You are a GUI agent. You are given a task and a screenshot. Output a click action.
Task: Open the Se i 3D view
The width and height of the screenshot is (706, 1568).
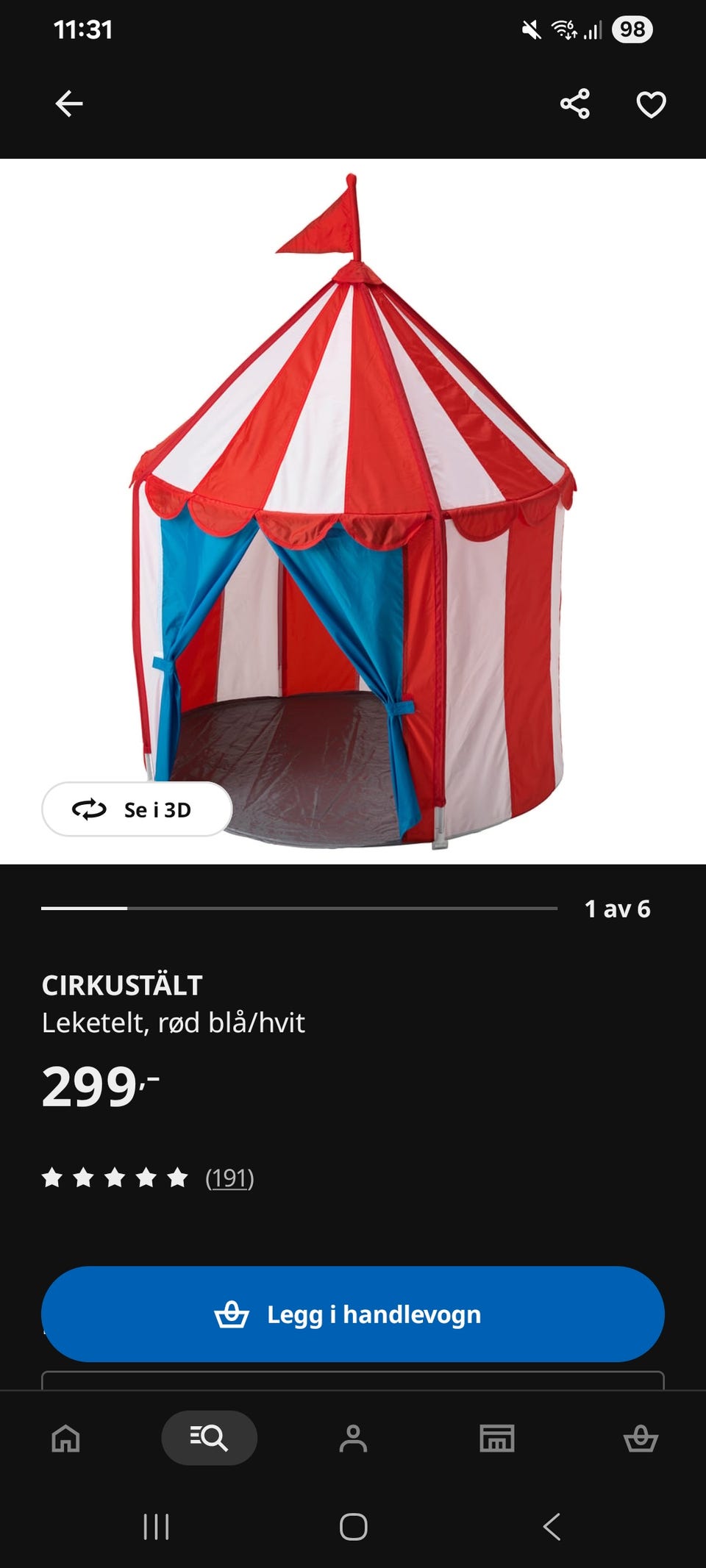pyautogui.click(x=137, y=809)
